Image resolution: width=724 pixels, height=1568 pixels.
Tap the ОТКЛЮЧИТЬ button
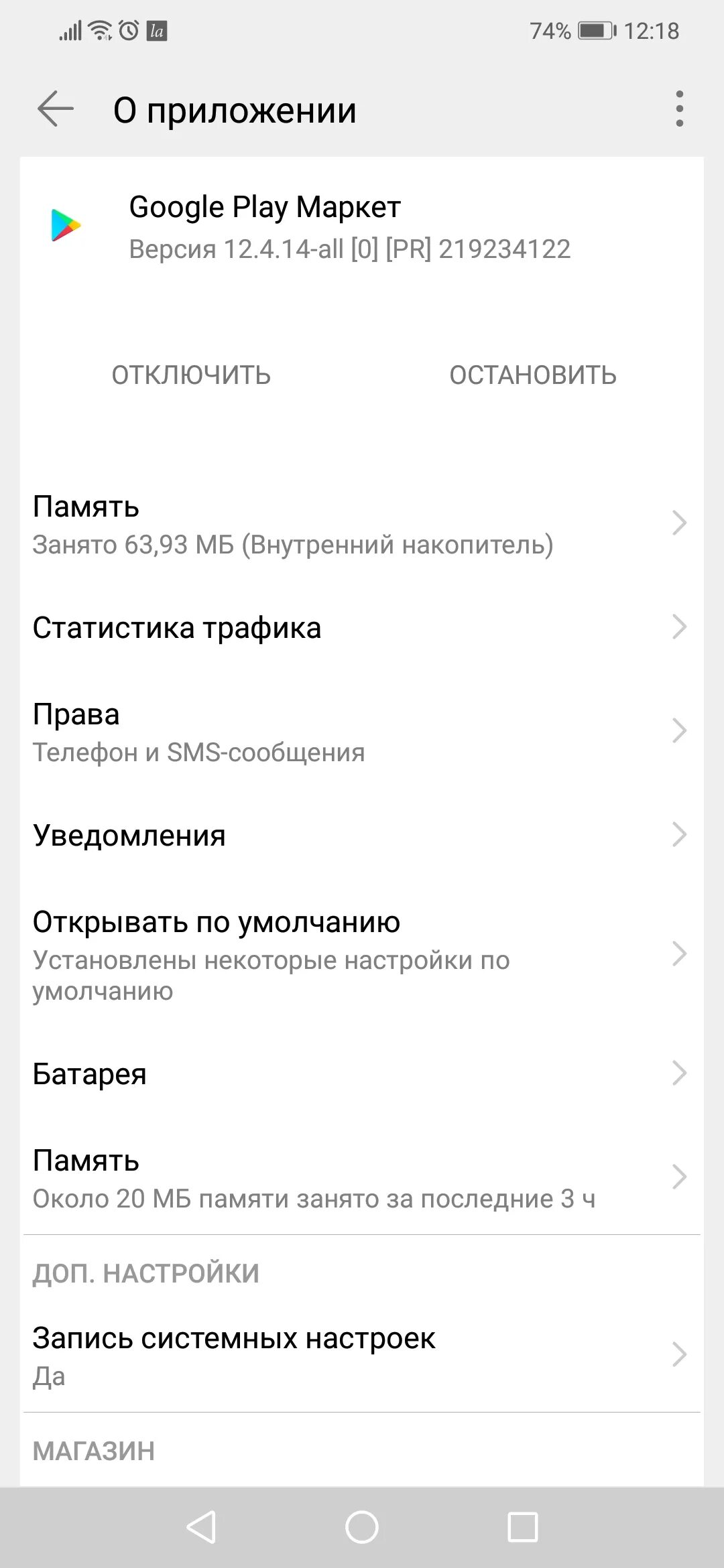coord(191,375)
